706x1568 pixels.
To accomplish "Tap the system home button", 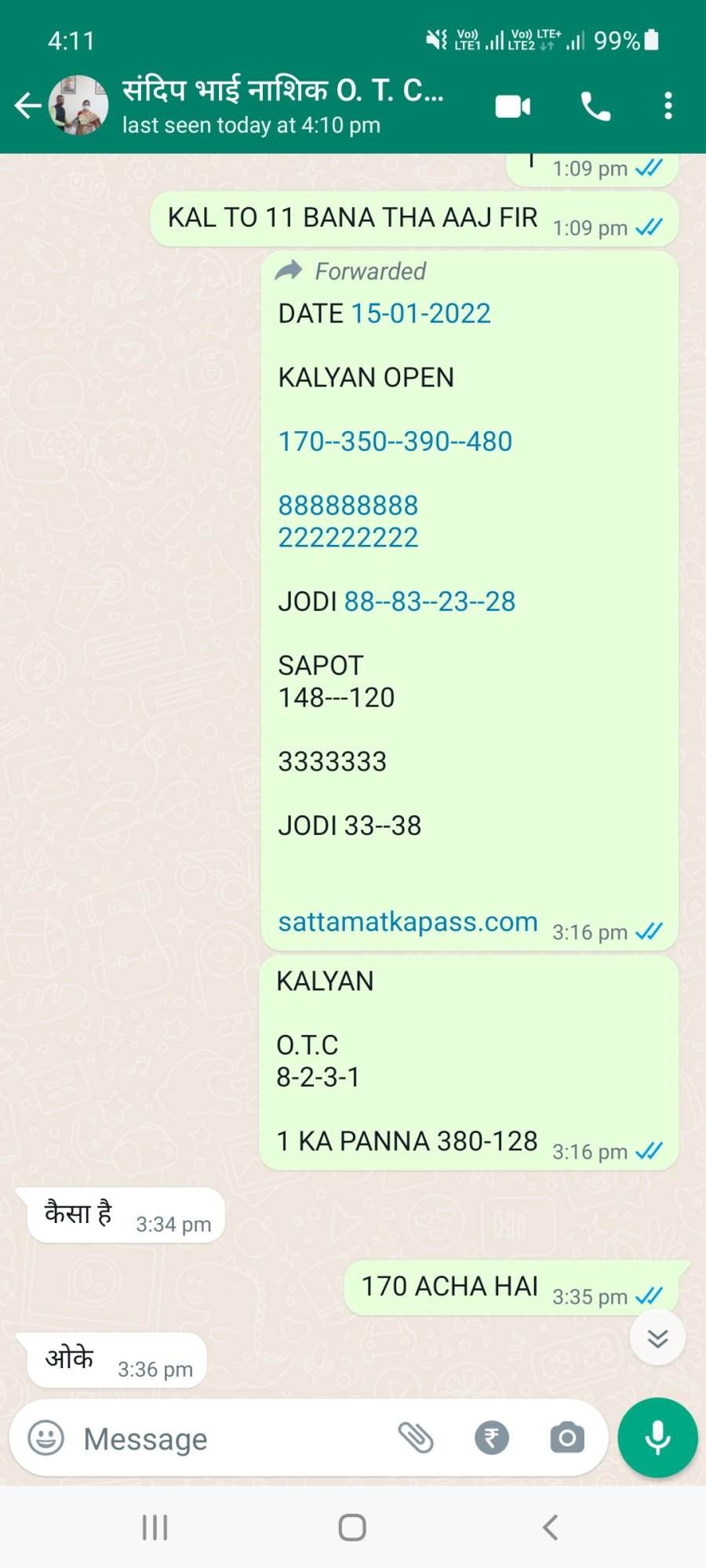I will 352,1527.
